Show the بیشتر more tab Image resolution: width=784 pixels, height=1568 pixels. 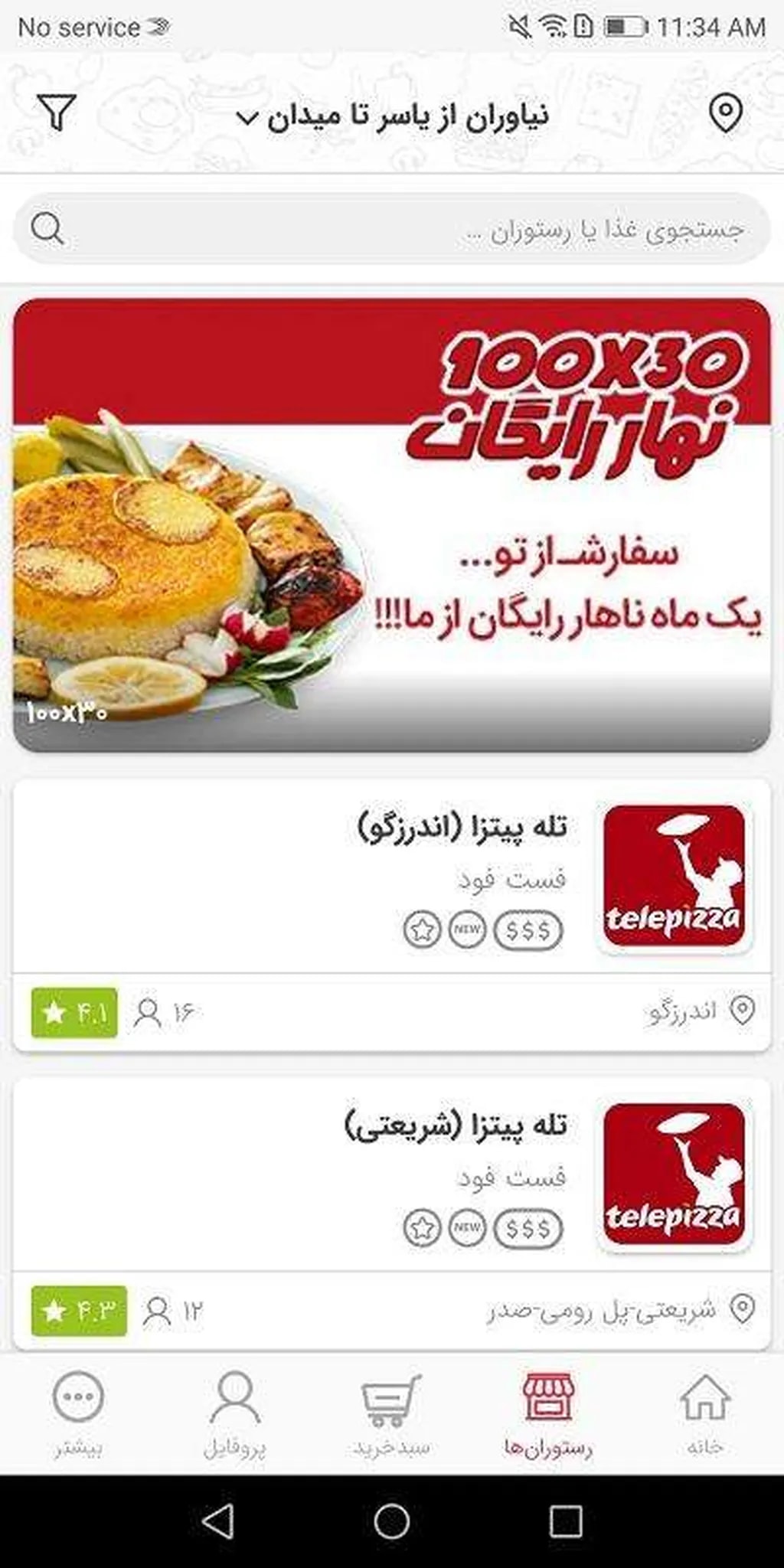[78, 1413]
